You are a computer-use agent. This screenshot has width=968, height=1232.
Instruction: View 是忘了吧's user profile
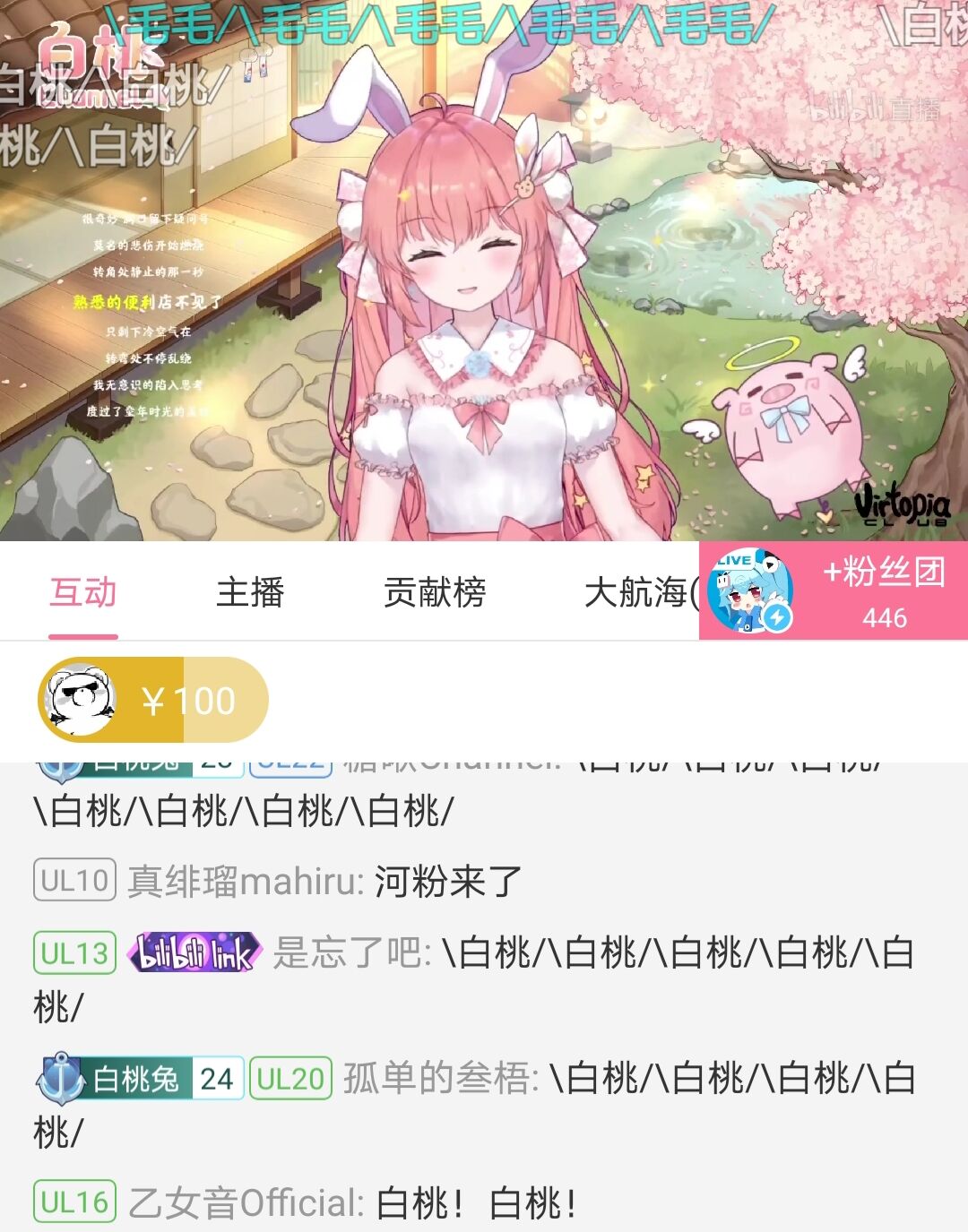351,953
